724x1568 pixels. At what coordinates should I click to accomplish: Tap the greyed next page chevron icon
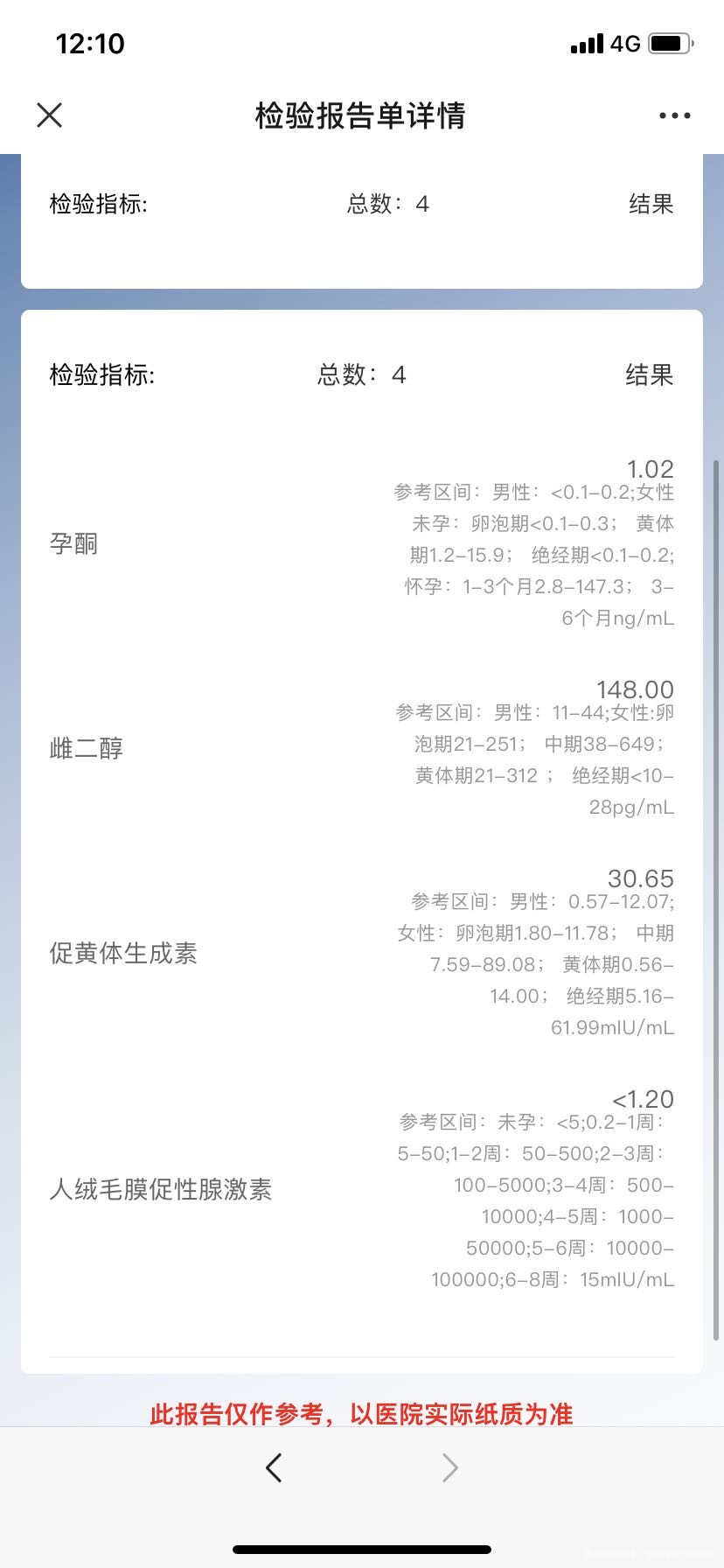449,1467
